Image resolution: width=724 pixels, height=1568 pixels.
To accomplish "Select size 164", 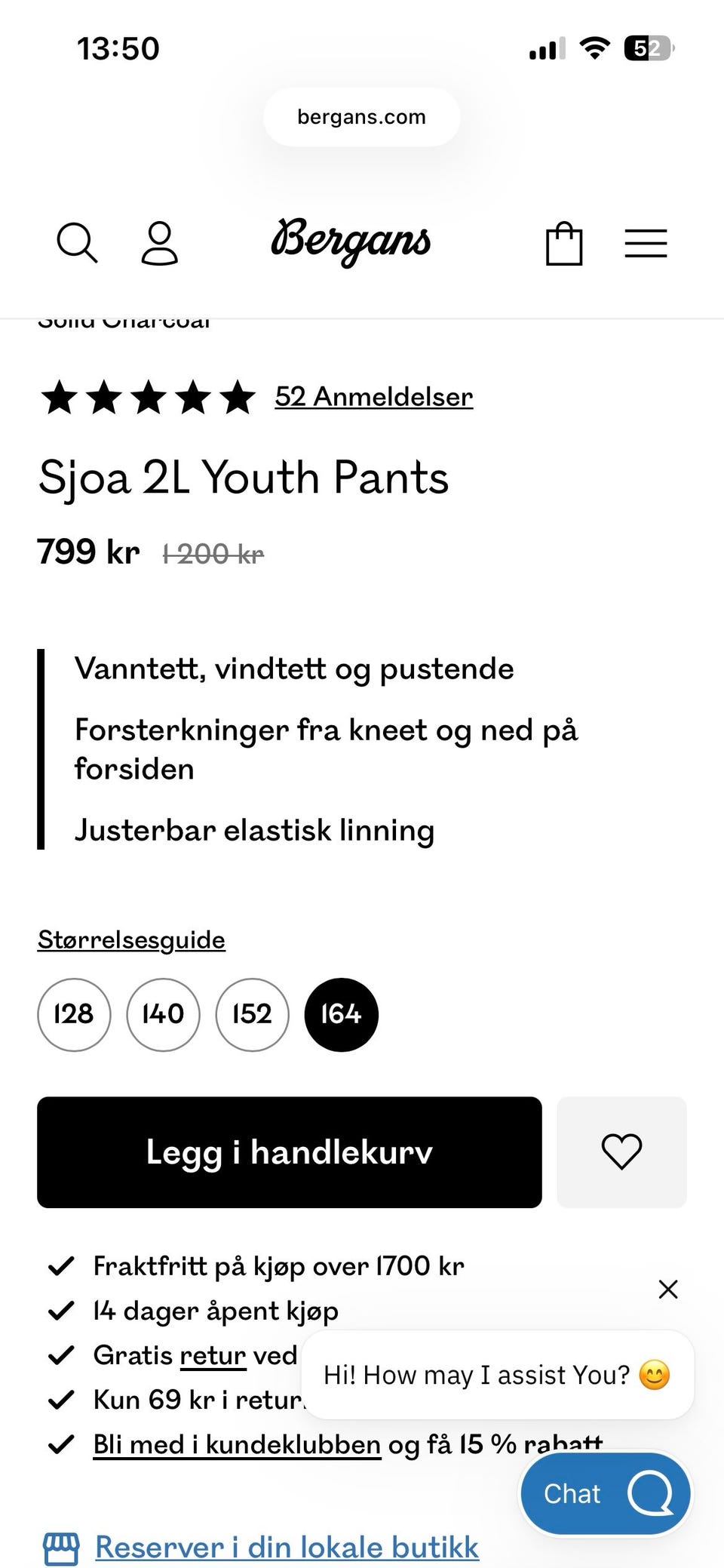I will point(341,1014).
